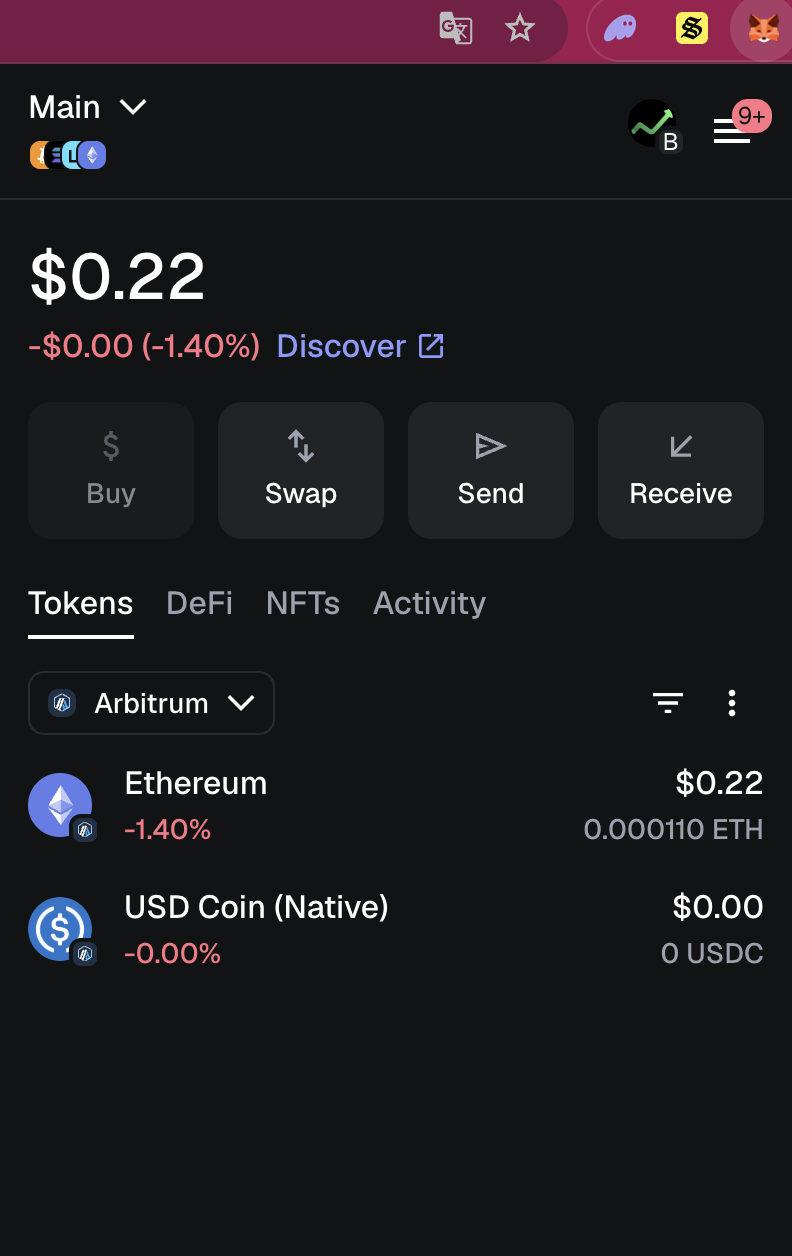The image size is (792, 1256).
Task: Open the Receive option
Action: pyautogui.click(x=681, y=470)
